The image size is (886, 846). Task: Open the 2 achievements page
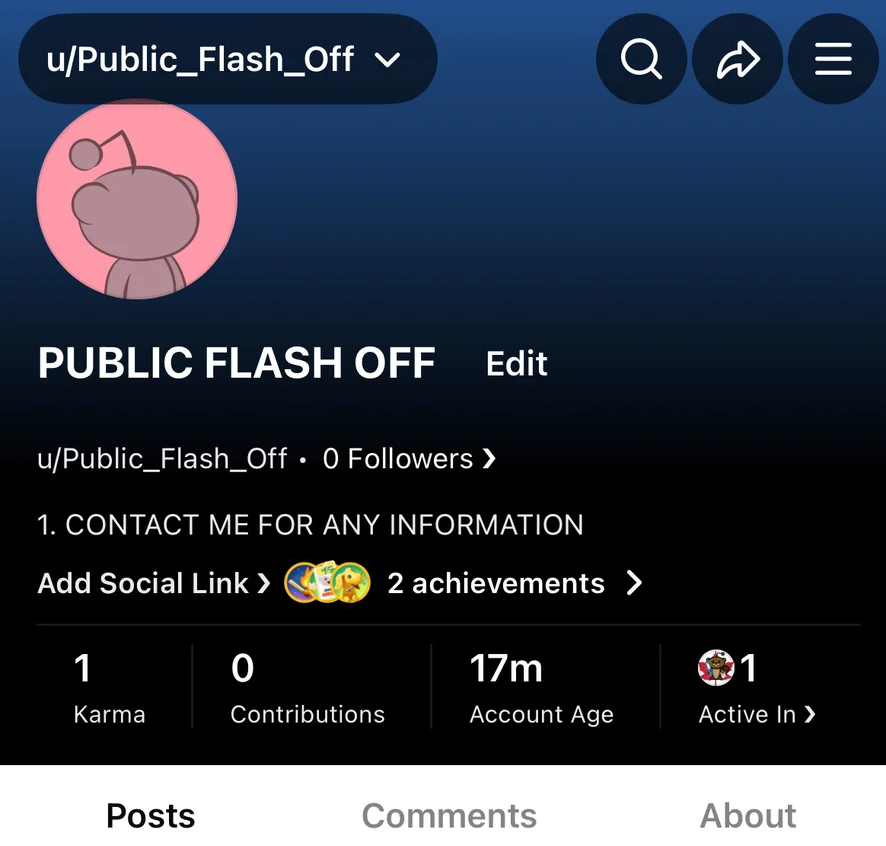(x=496, y=583)
